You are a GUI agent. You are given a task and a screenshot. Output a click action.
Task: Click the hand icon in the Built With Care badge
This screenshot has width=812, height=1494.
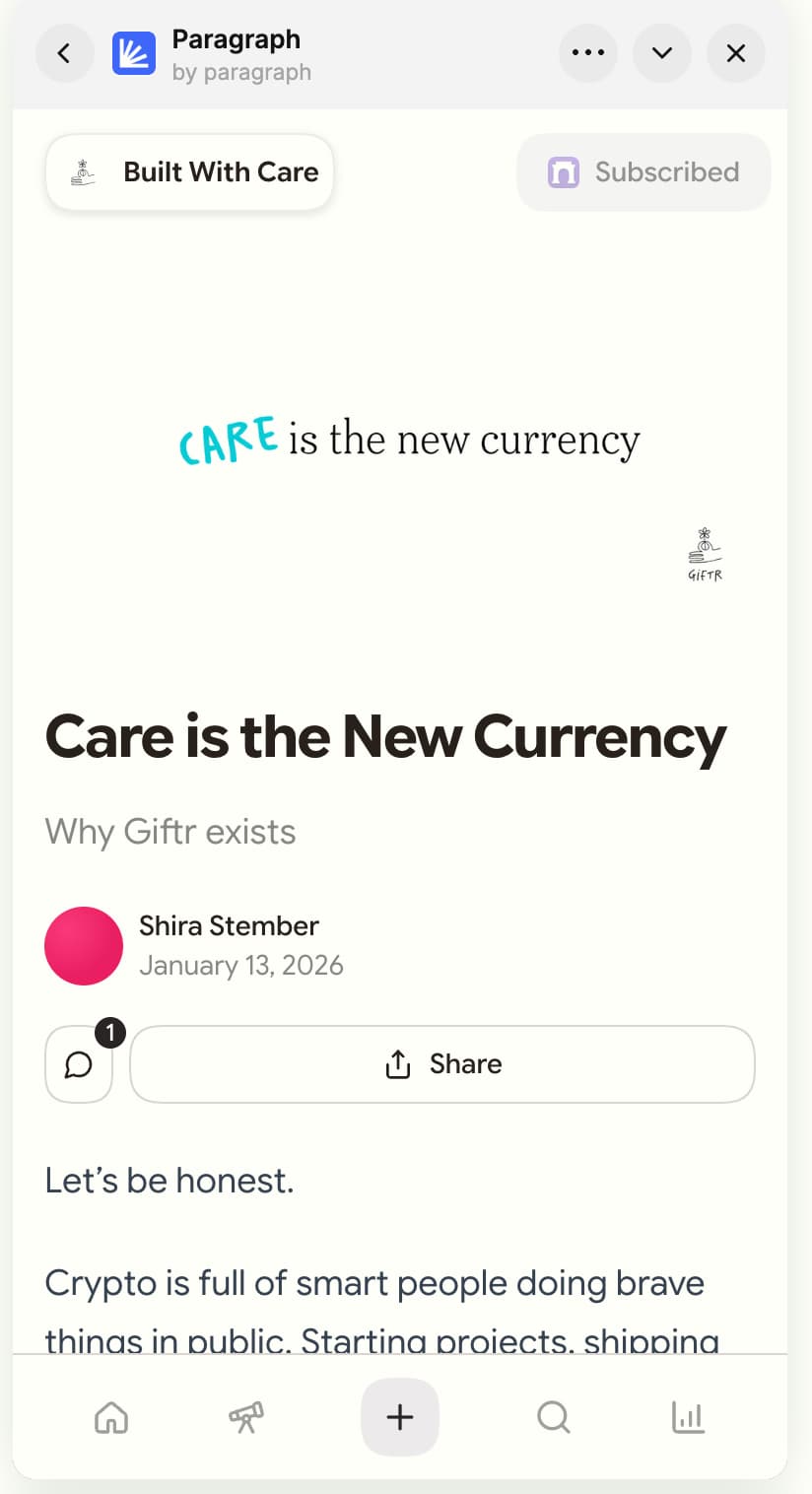83,171
